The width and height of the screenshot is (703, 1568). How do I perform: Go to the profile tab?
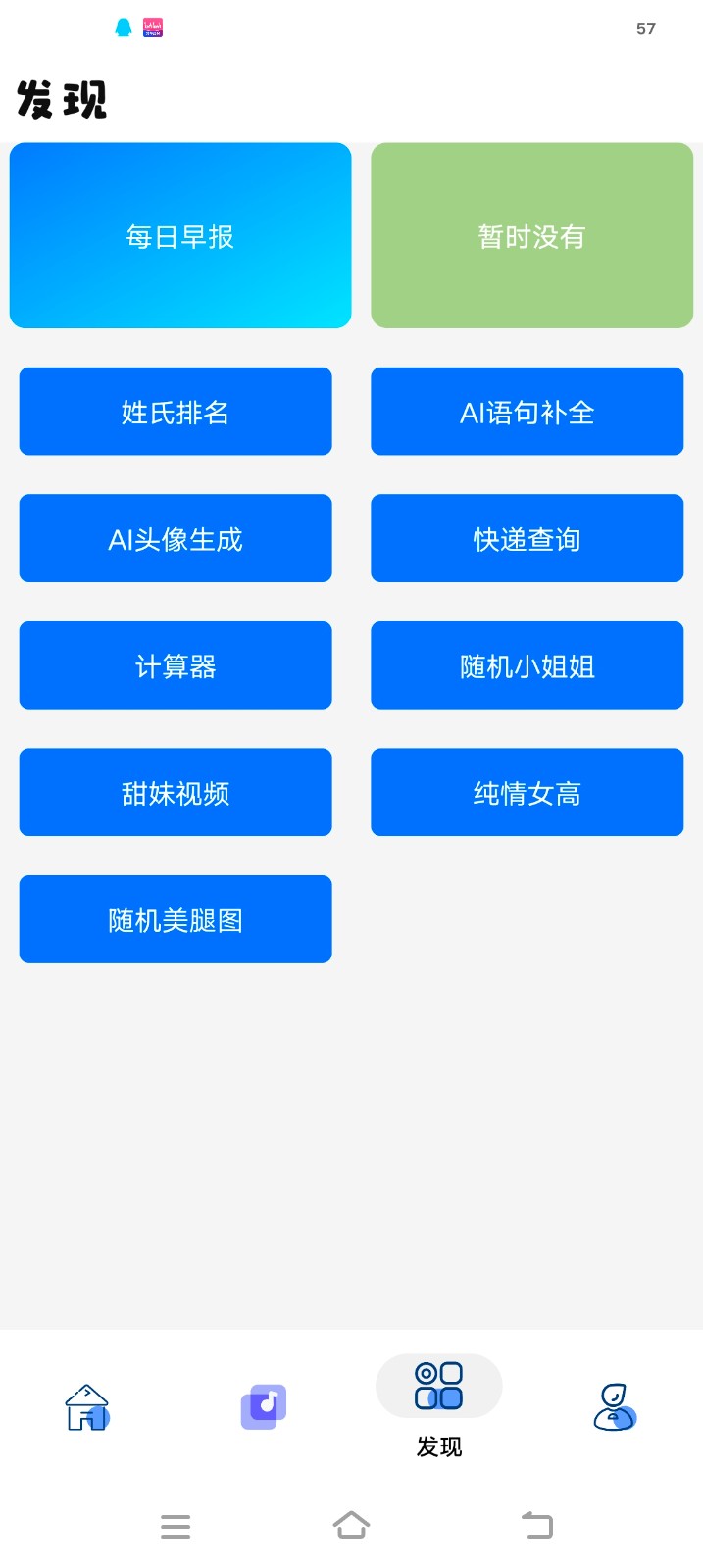615,1407
